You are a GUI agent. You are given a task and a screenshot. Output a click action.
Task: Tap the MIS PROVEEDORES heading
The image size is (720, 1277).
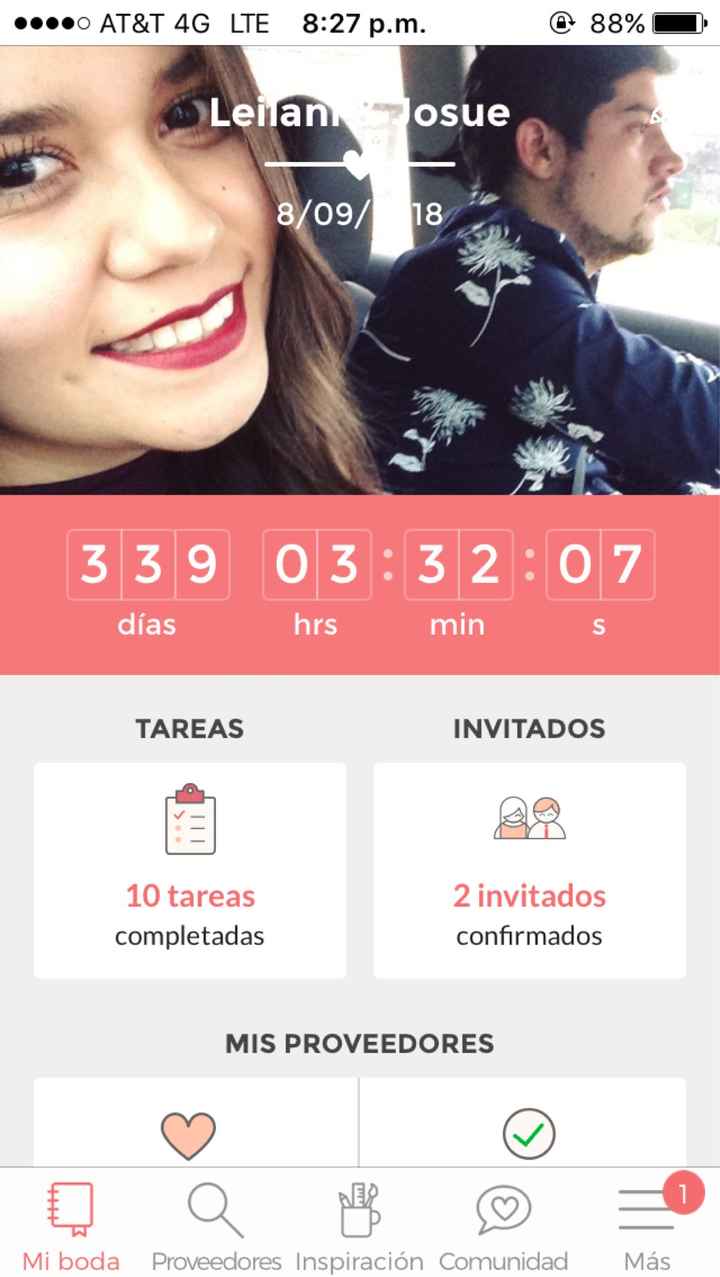360,1042
